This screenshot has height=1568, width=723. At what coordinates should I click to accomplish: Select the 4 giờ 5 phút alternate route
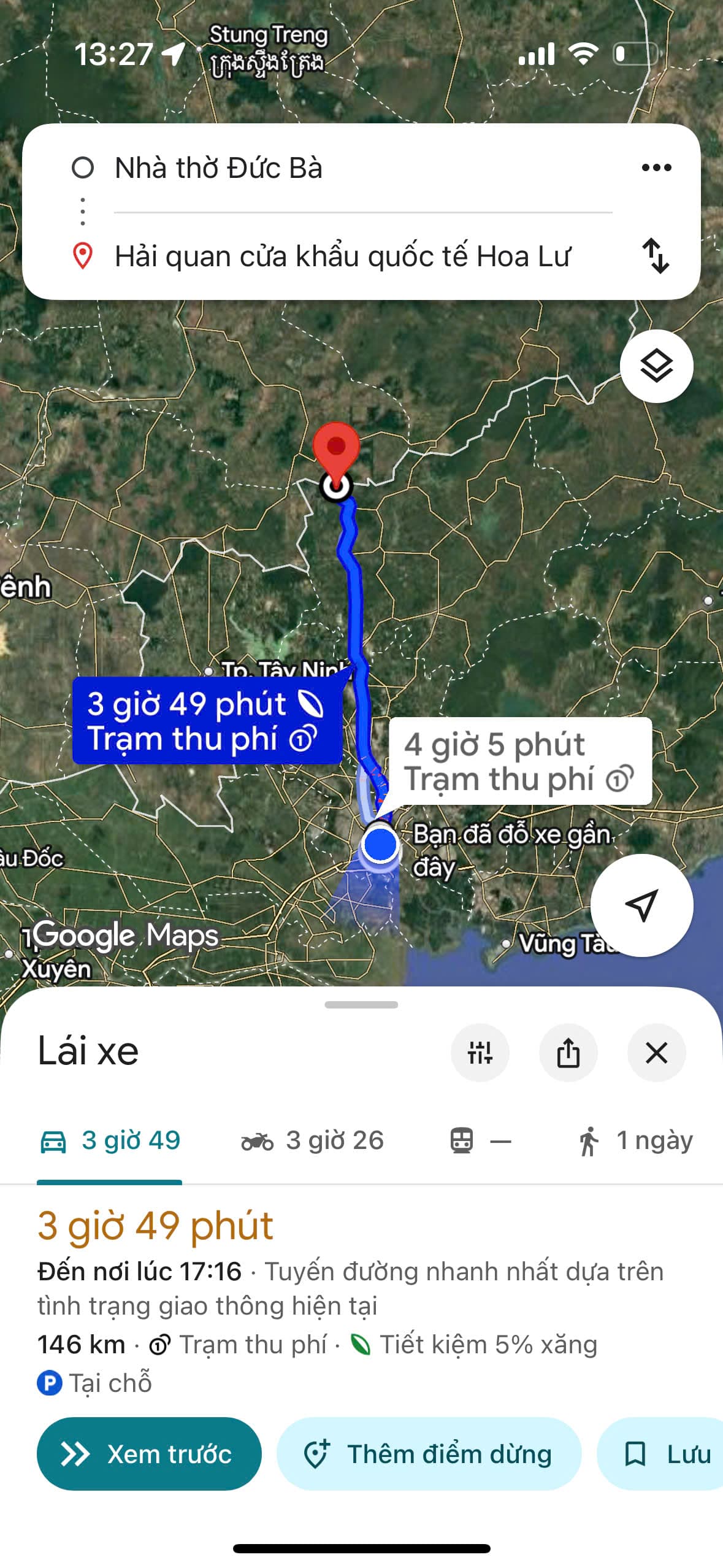click(520, 761)
